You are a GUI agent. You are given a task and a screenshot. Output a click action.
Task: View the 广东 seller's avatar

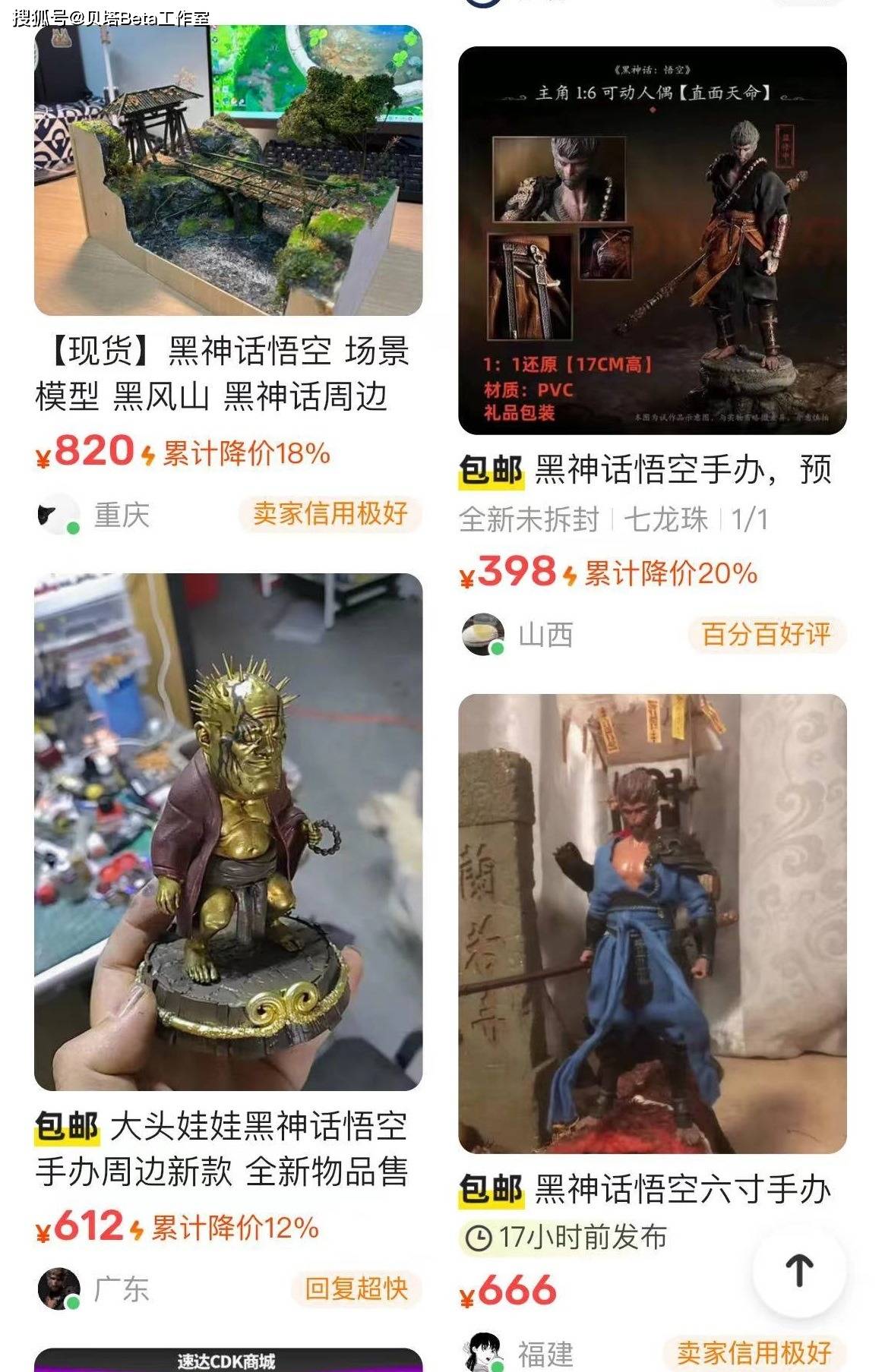pyautogui.click(x=58, y=1288)
